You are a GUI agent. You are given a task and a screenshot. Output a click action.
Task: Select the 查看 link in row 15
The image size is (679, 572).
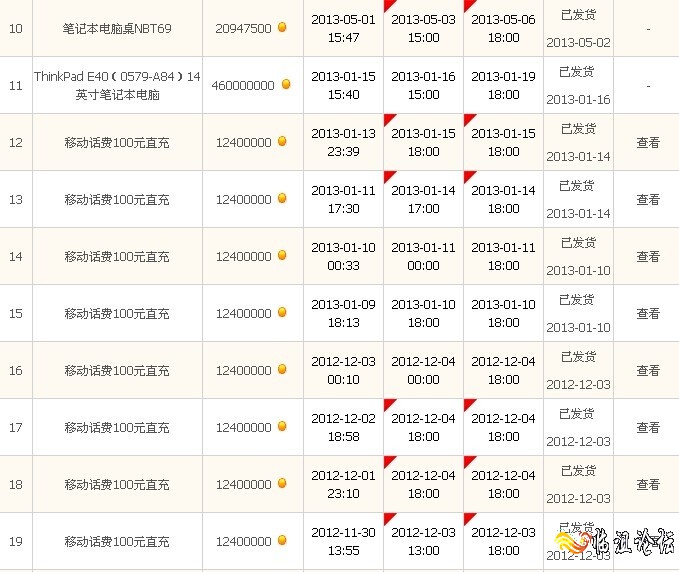(x=648, y=314)
